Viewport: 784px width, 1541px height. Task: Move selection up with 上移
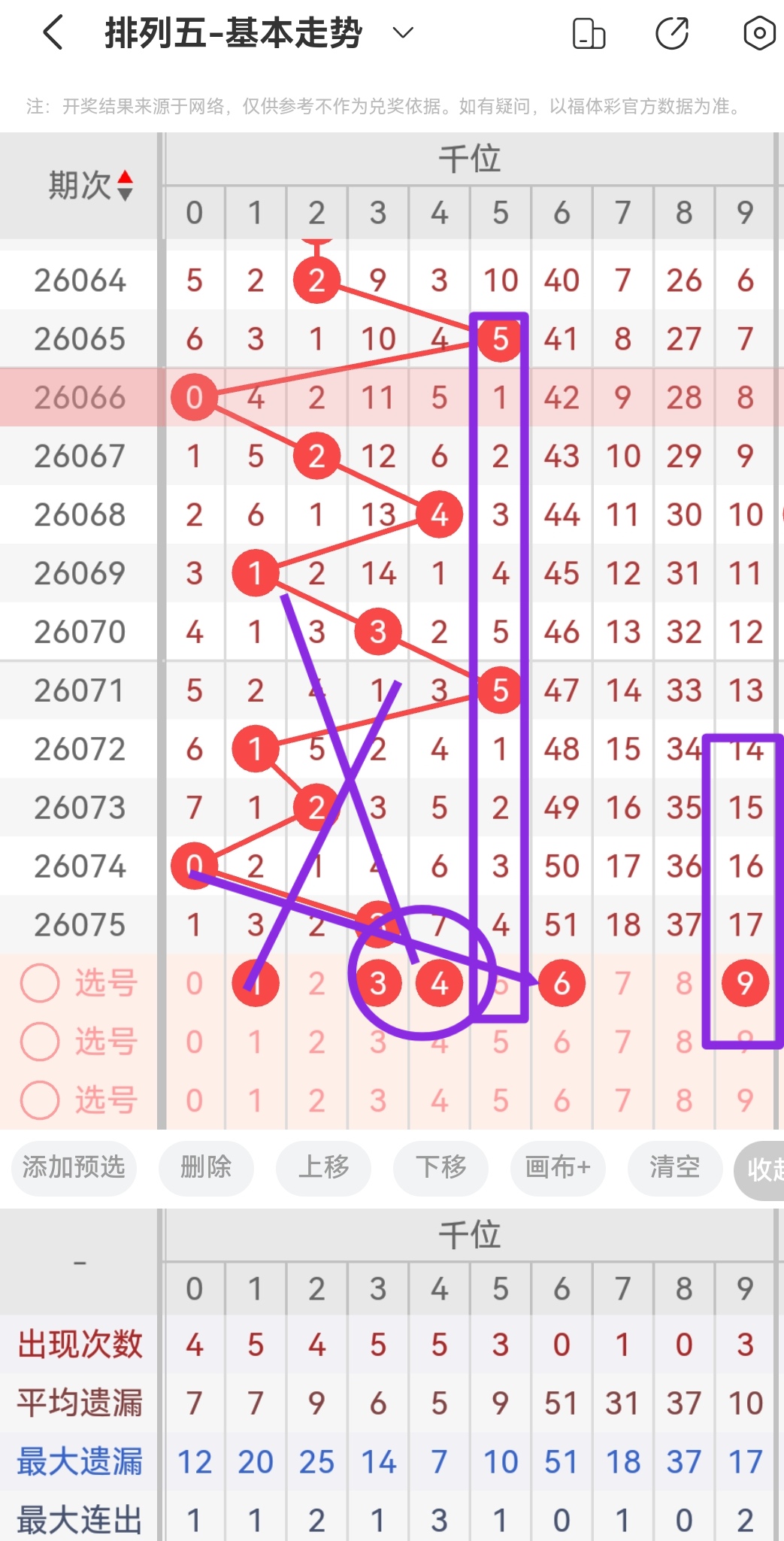(x=323, y=1167)
